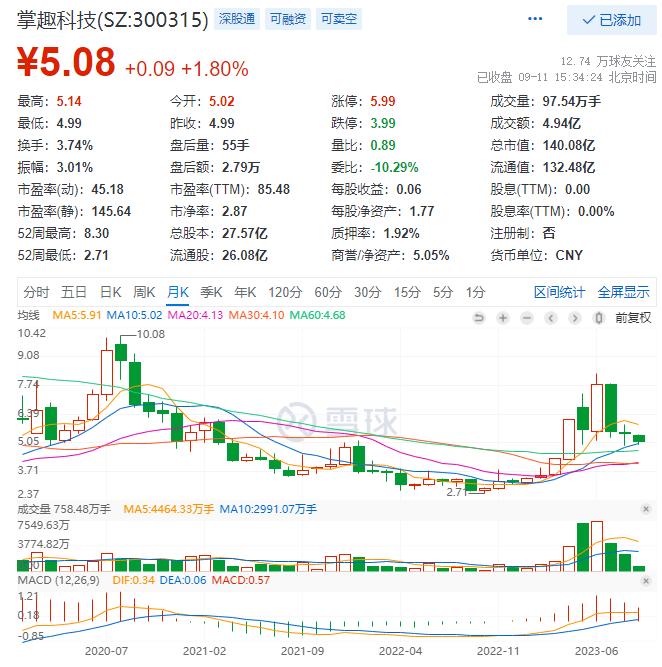Tap the 可卖空 tag
The width and height of the screenshot is (662, 667).
(x=339, y=19)
